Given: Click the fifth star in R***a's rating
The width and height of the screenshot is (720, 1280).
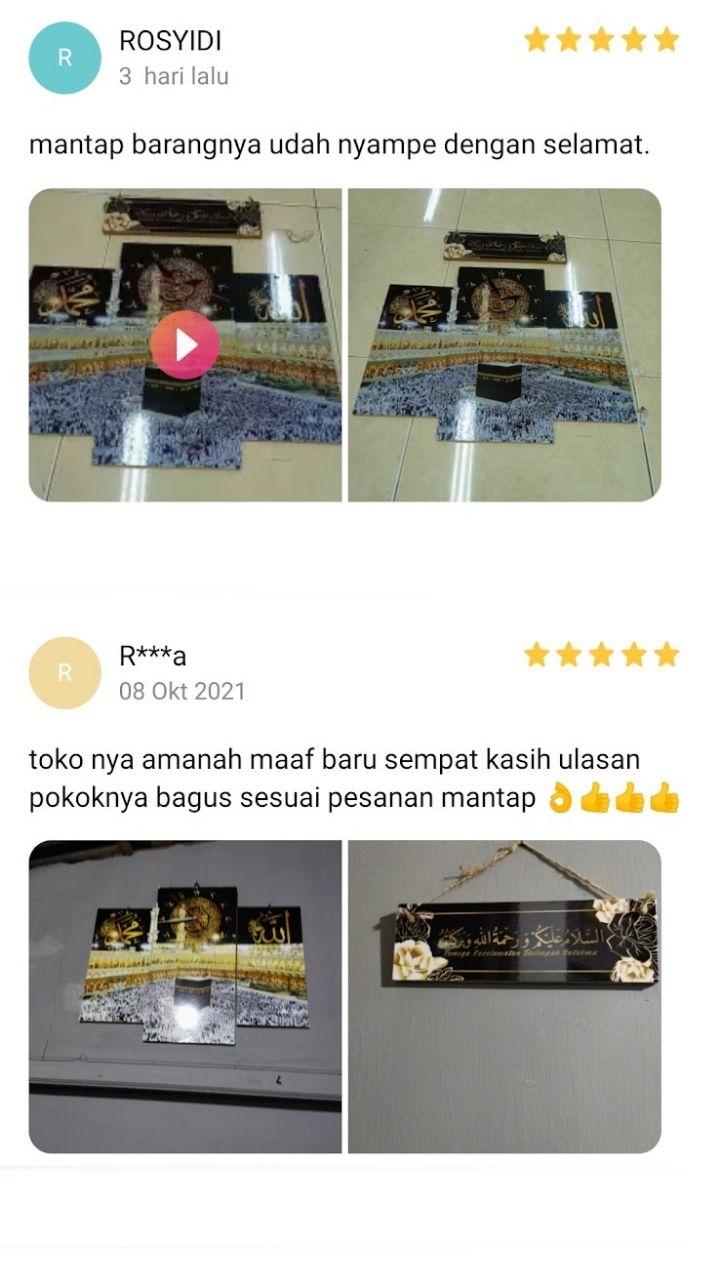Looking at the screenshot, I should point(665,655).
